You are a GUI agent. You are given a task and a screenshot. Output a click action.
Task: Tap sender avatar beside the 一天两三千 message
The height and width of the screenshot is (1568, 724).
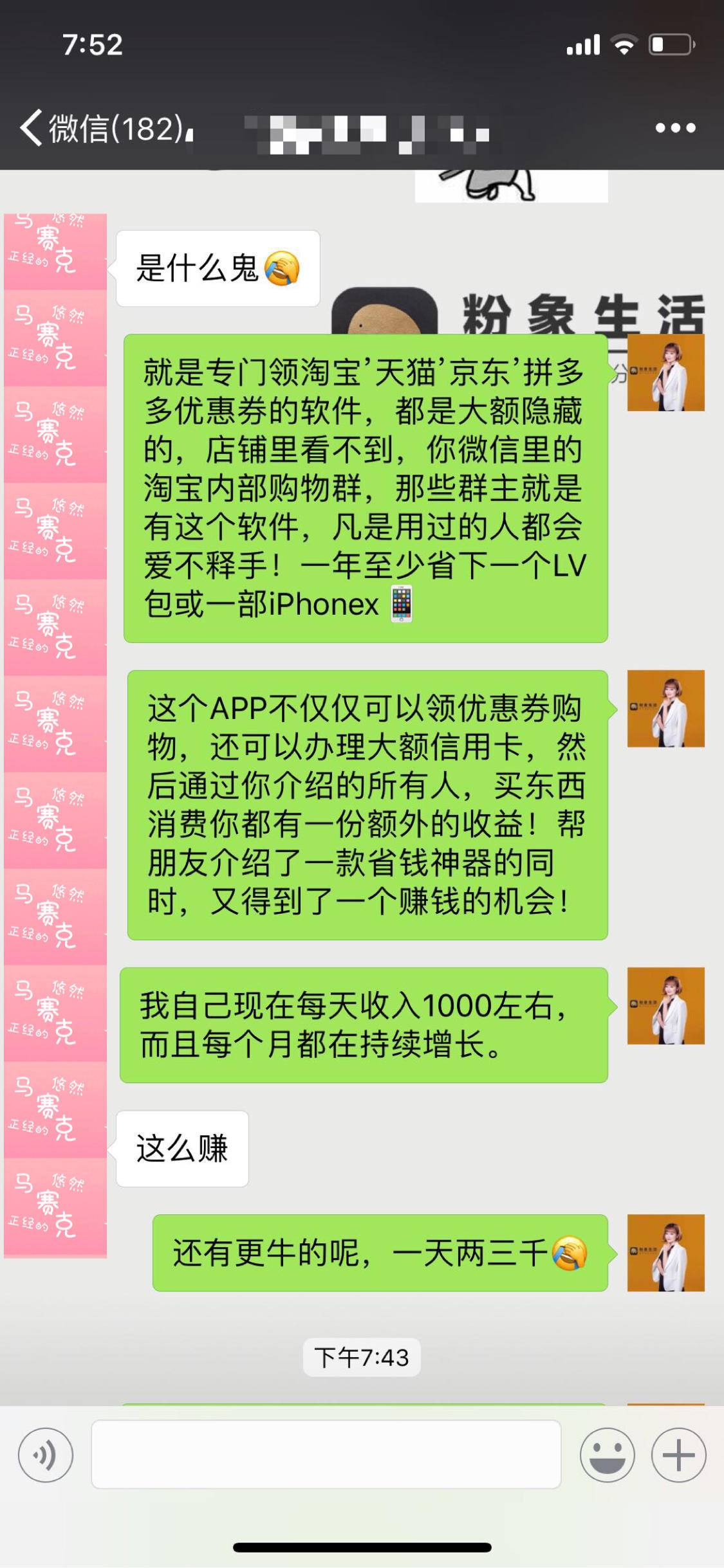665,1252
